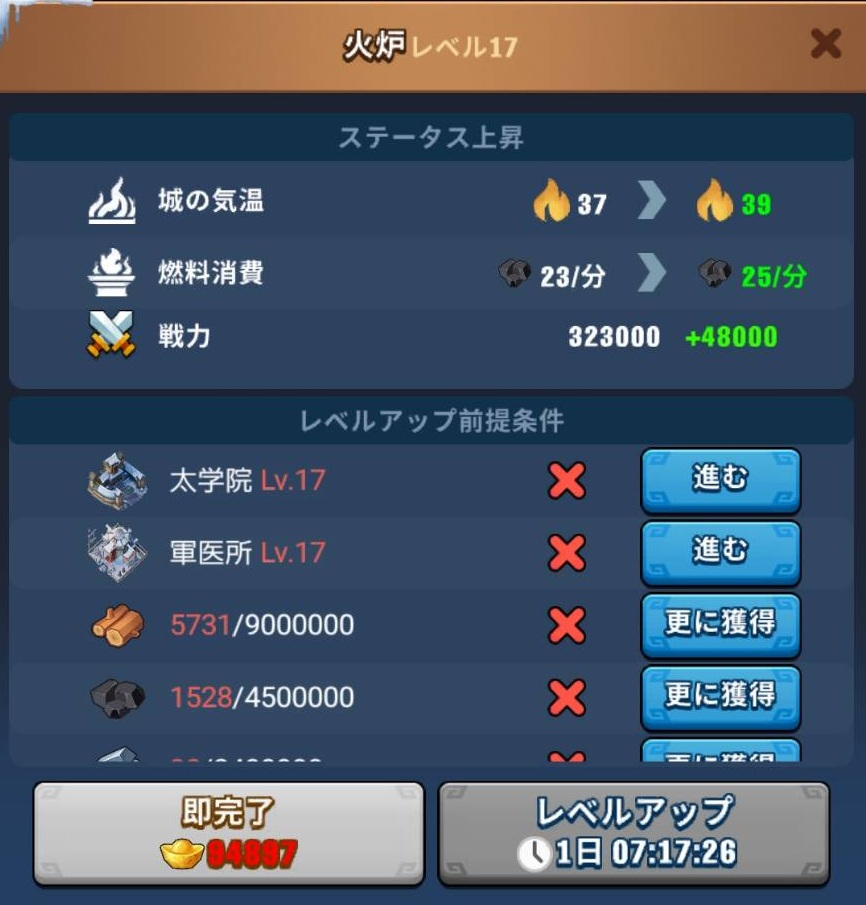Go to 軍医所 Lv.17 via 進む

(x=720, y=553)
